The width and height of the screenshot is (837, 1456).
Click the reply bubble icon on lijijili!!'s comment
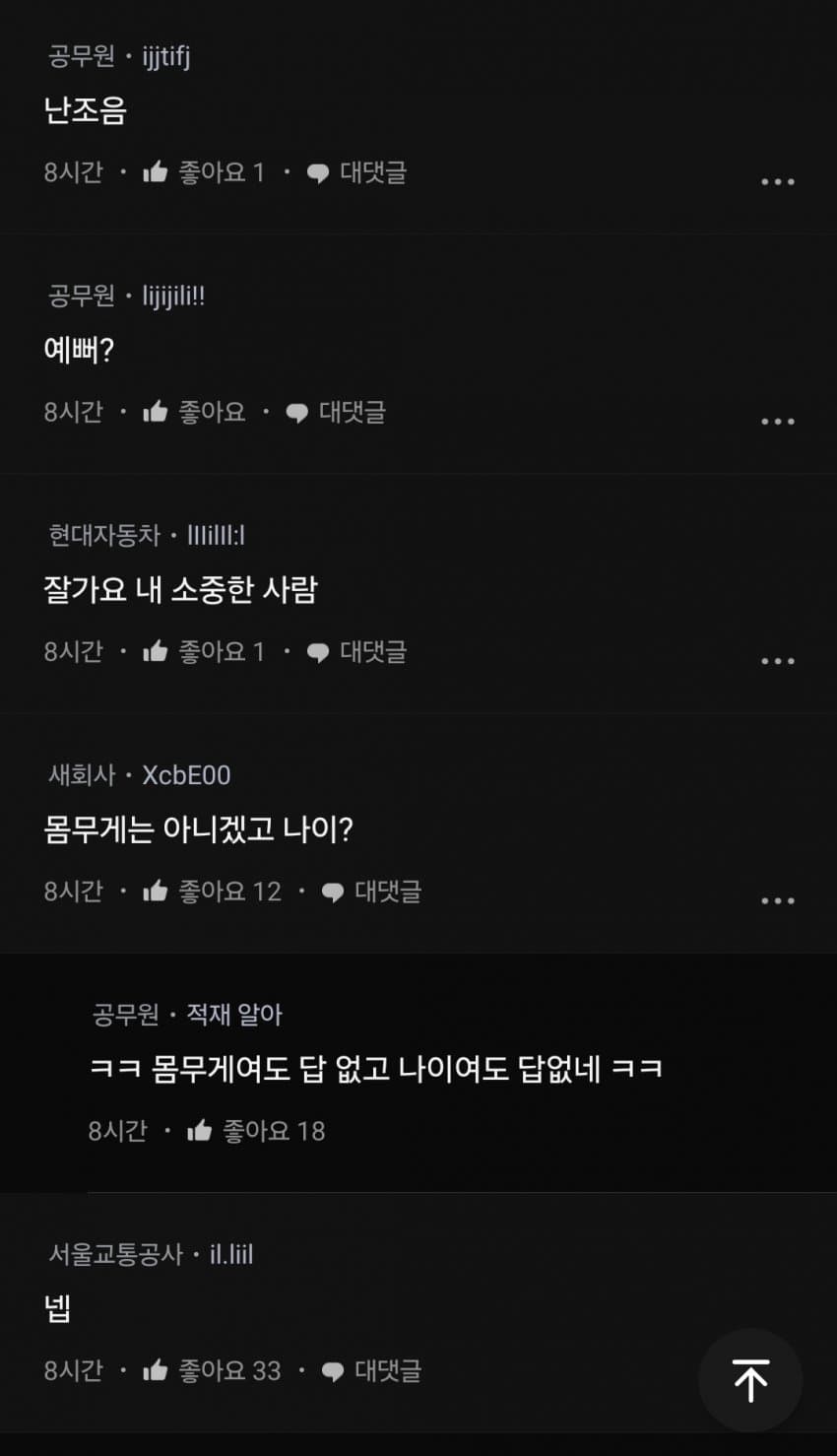(x=295, y=412)
